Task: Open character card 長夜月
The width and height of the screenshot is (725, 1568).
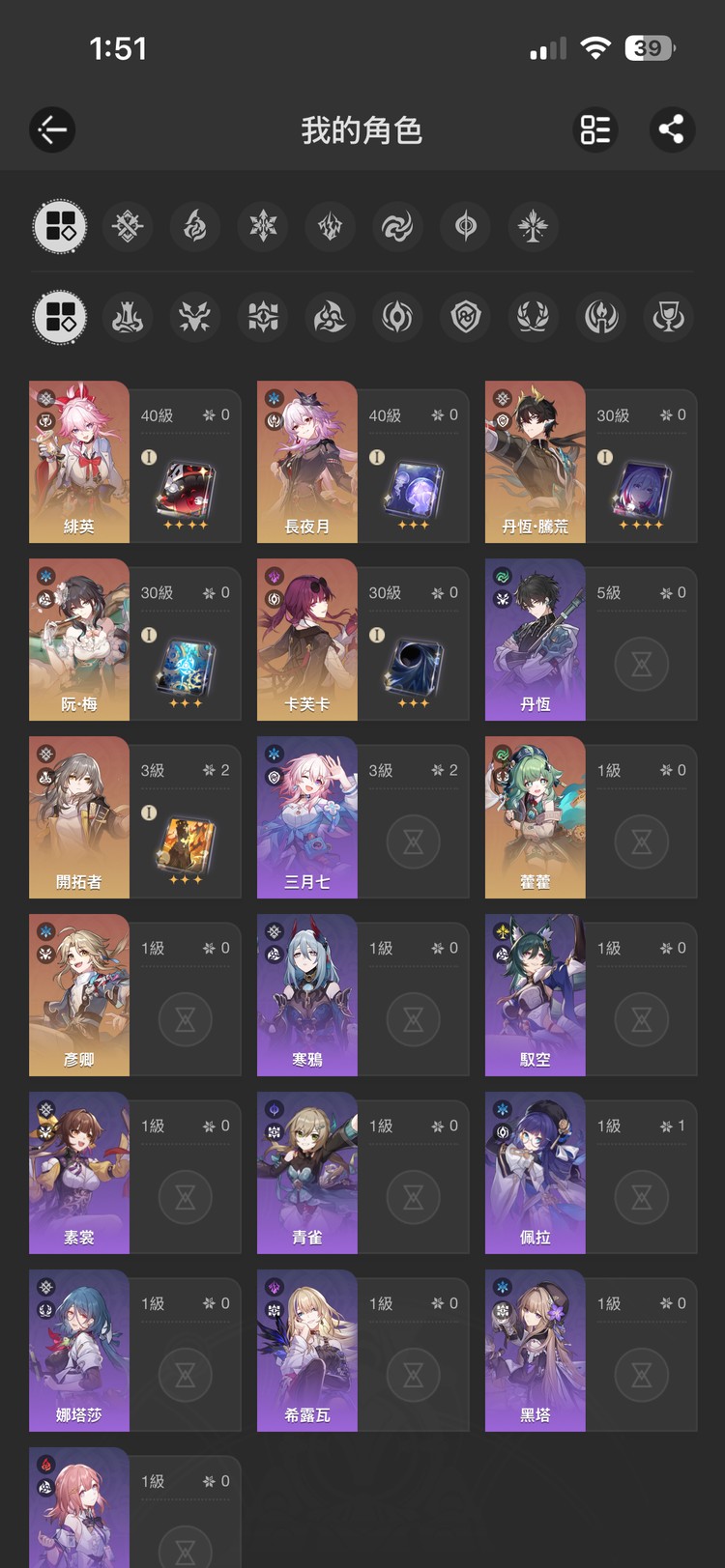Action: pos(362,462)
